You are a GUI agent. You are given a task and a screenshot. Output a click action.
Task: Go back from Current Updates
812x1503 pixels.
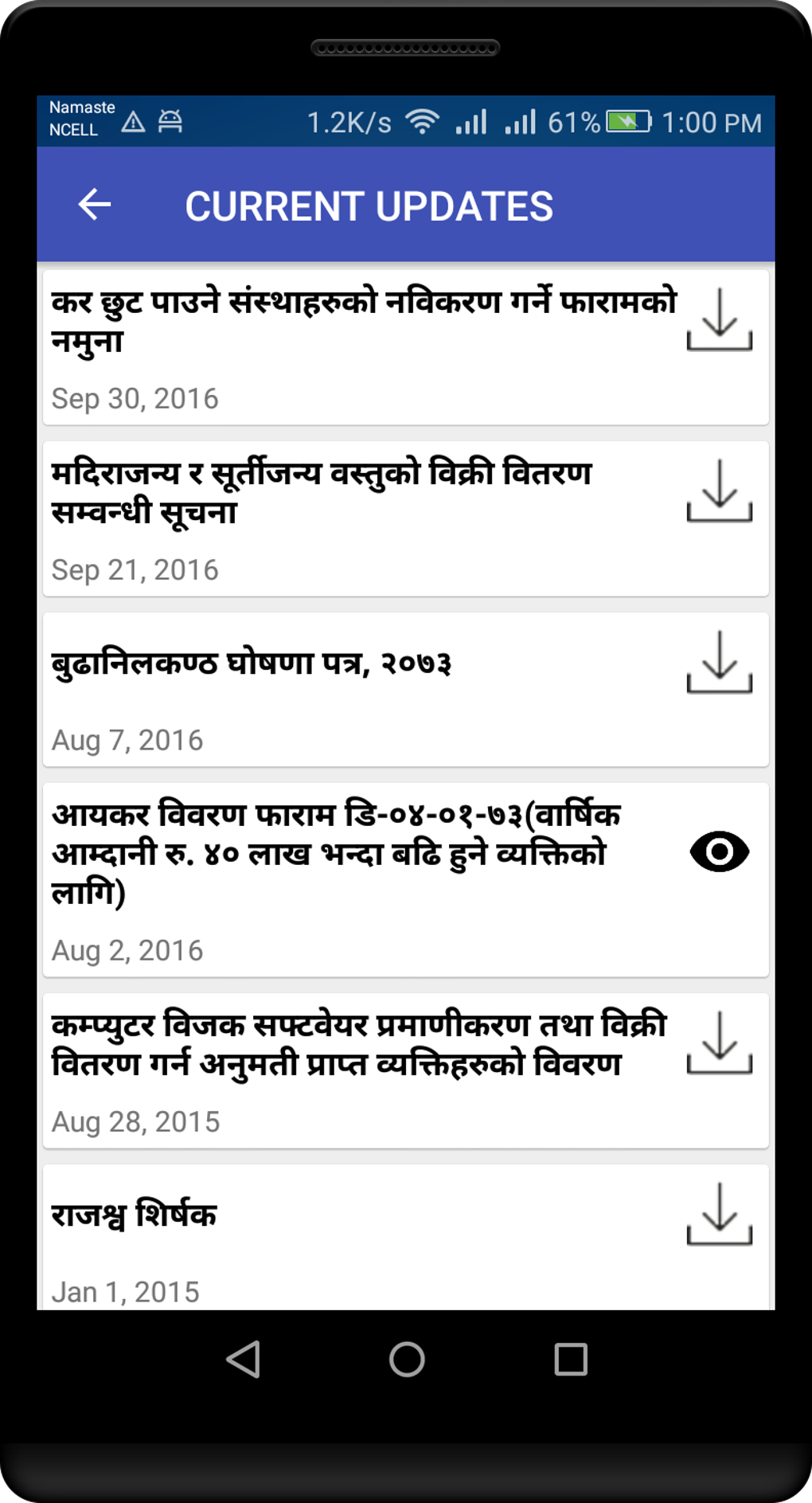(94, 205)
